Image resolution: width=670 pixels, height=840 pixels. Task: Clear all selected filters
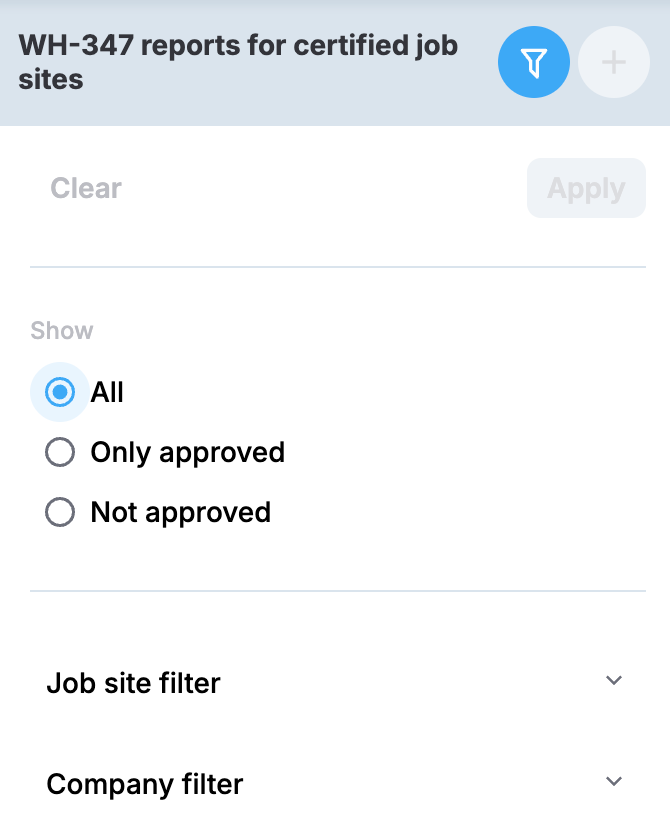click(86, 188)
